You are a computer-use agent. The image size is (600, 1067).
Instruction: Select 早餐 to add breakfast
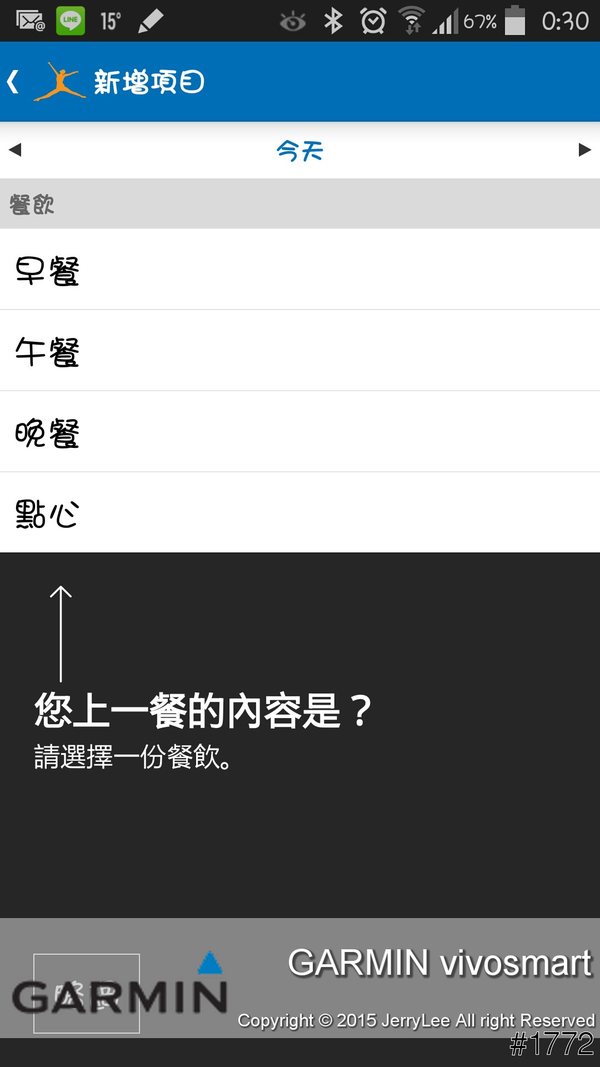coord(300,270)
